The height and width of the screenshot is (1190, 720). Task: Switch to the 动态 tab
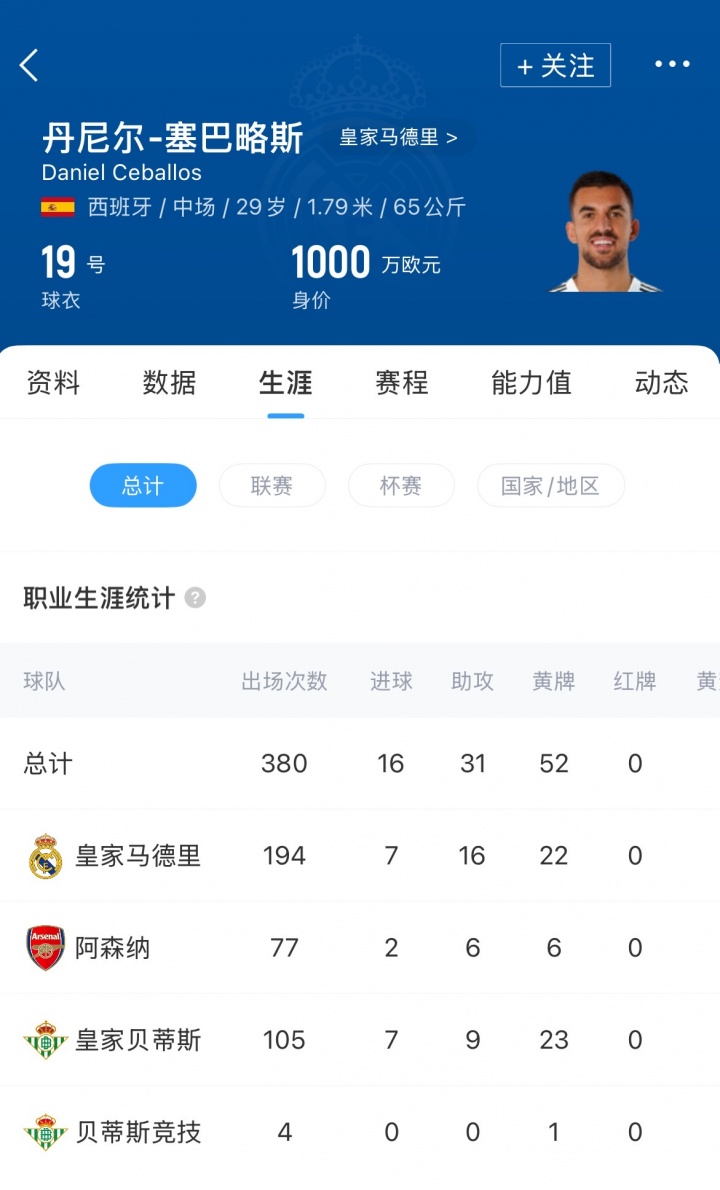[x=661, y=383]
